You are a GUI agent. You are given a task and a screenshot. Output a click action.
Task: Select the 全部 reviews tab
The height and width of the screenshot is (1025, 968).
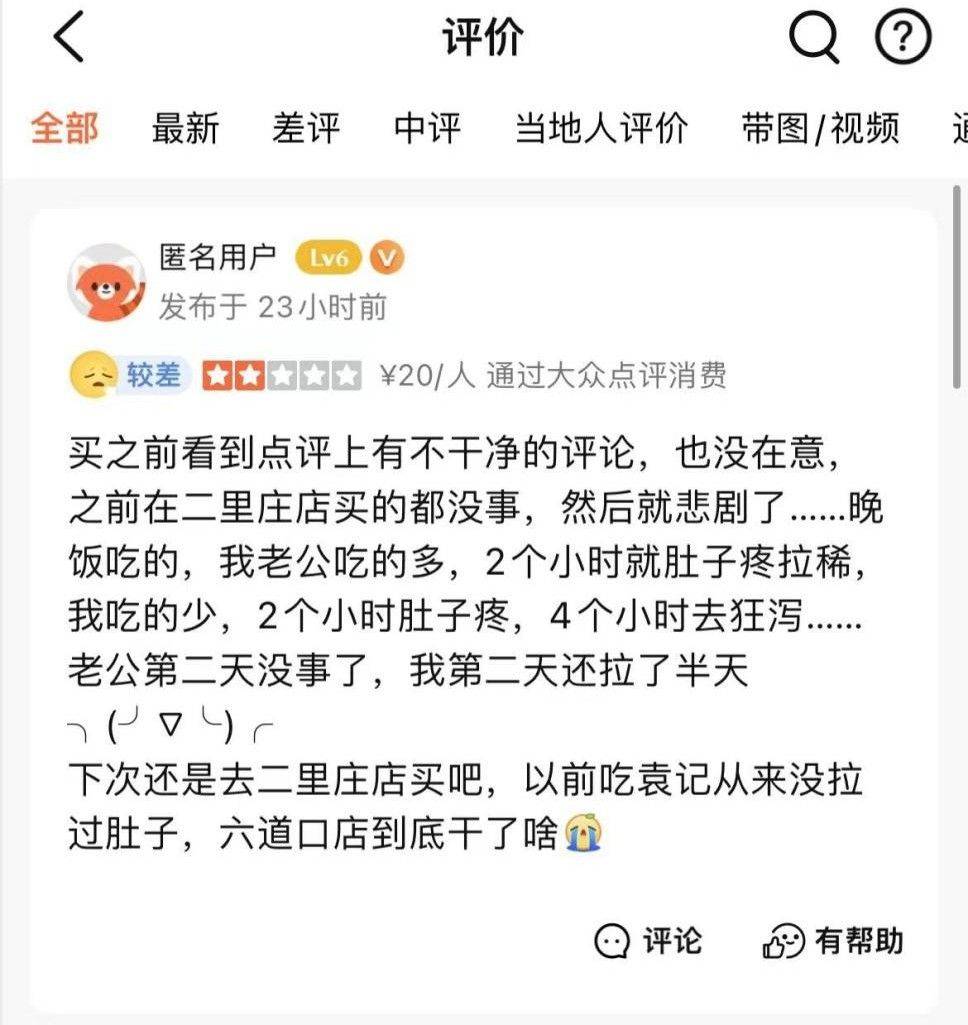(65, 128)
